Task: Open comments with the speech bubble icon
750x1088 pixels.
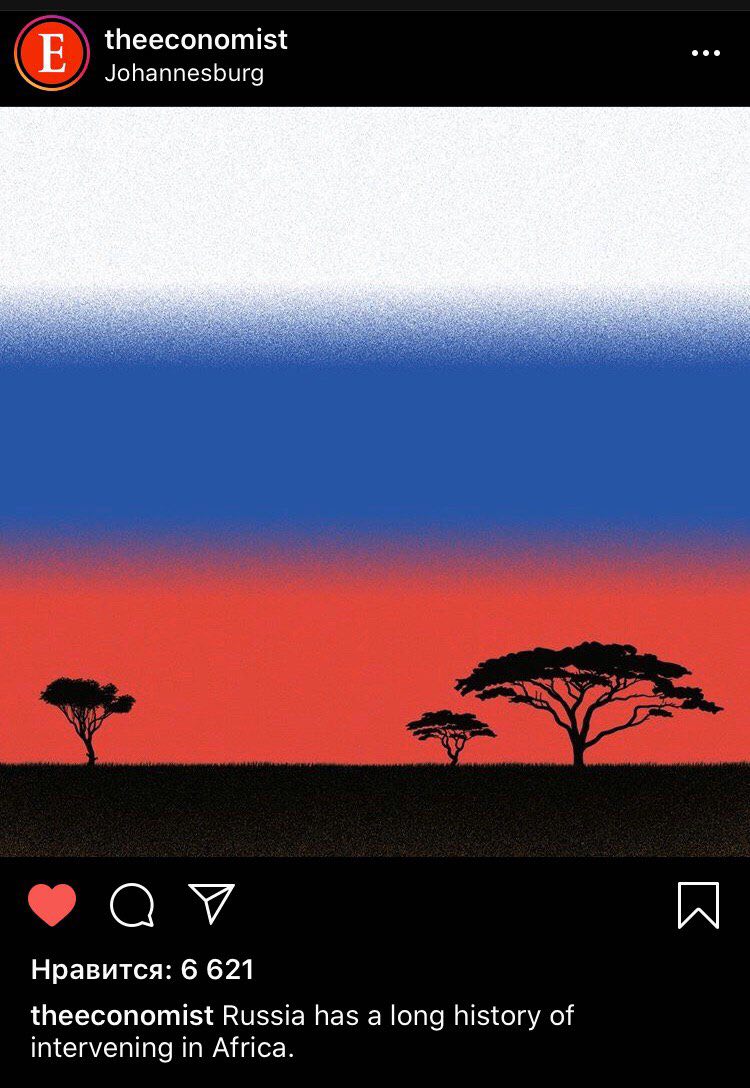Action: click(x=132, y=906)
